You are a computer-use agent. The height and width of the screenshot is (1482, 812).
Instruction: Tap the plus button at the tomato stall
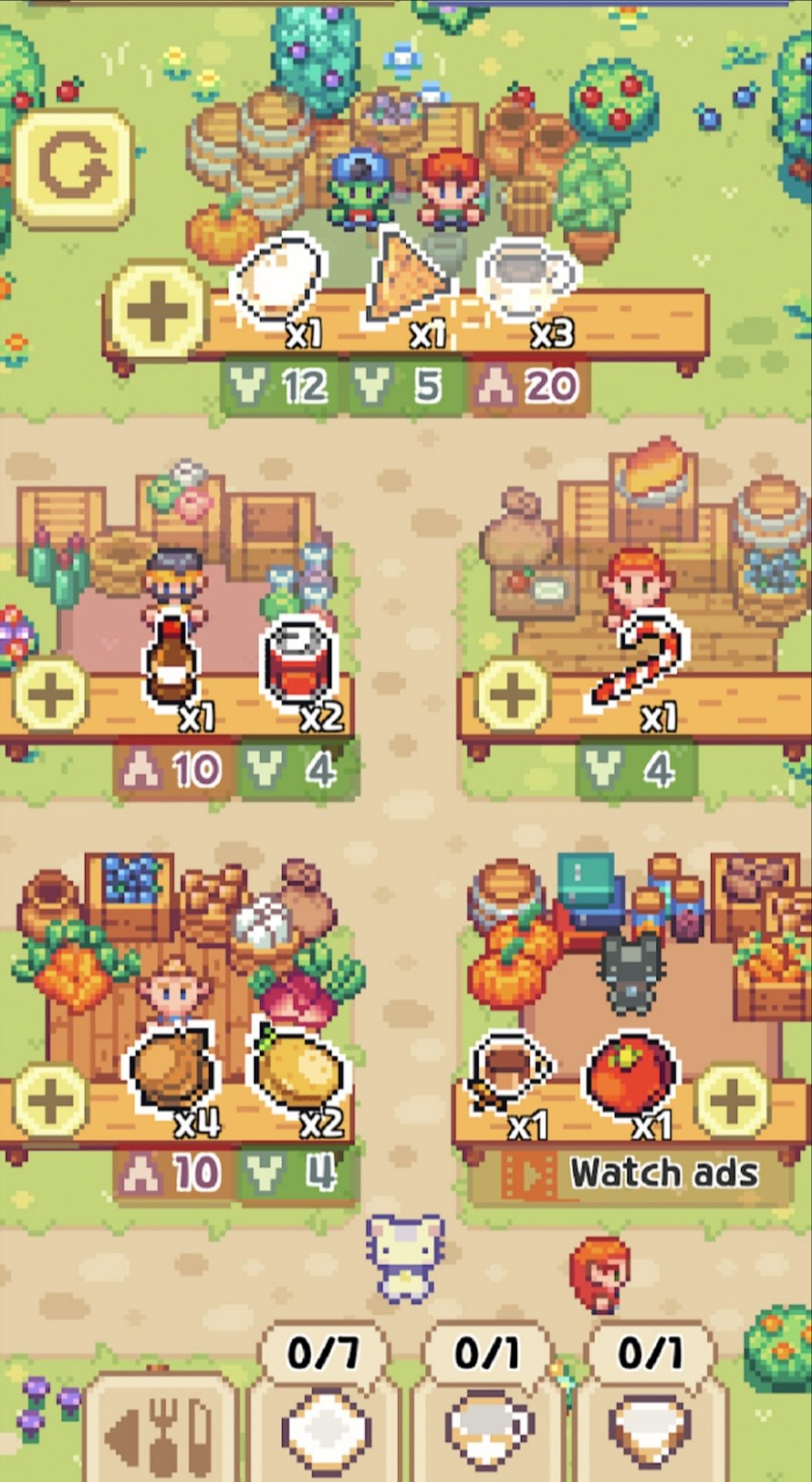click(x=732, y=1099)
